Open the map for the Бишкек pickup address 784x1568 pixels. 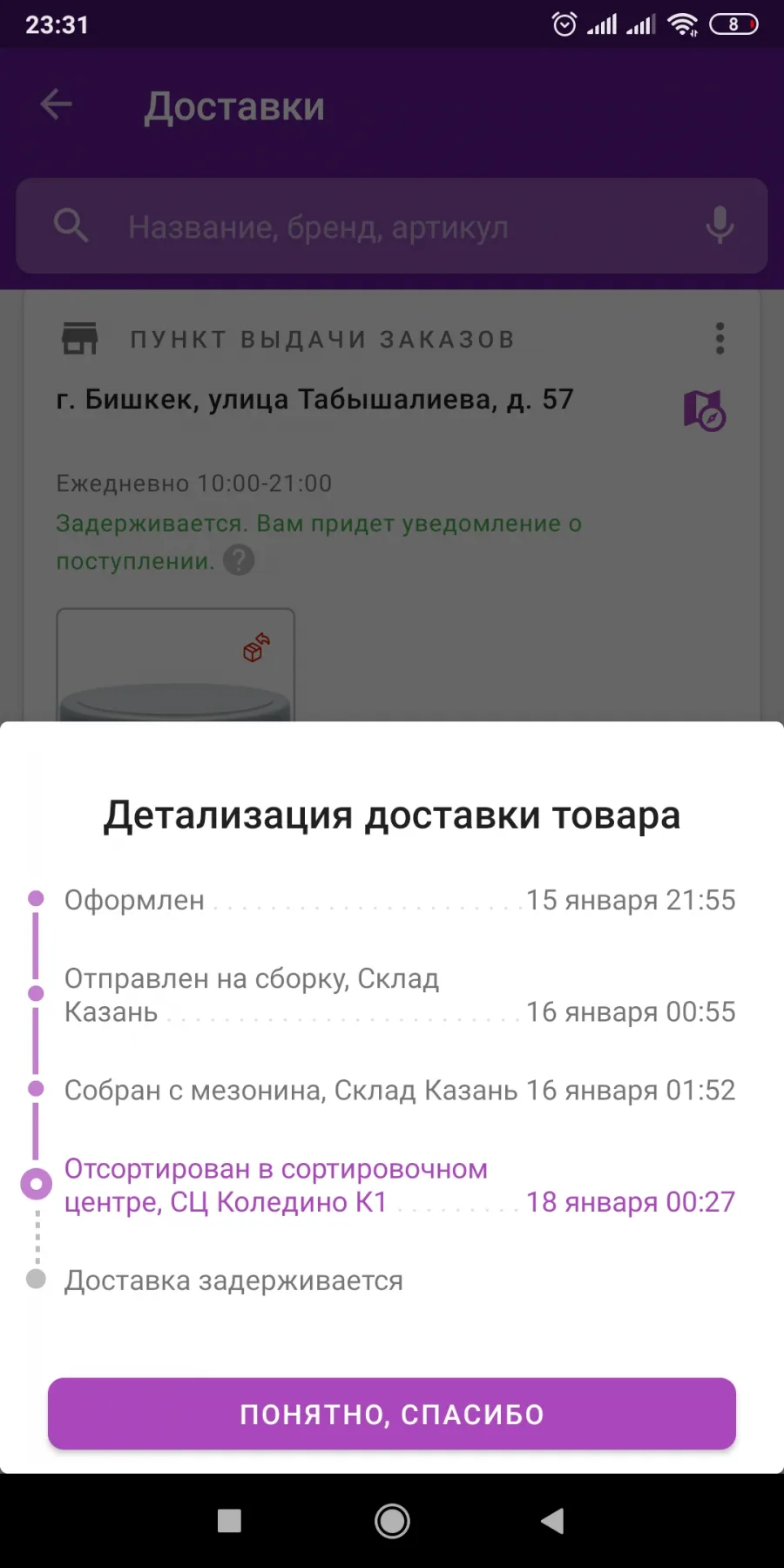tap(705, 410)
